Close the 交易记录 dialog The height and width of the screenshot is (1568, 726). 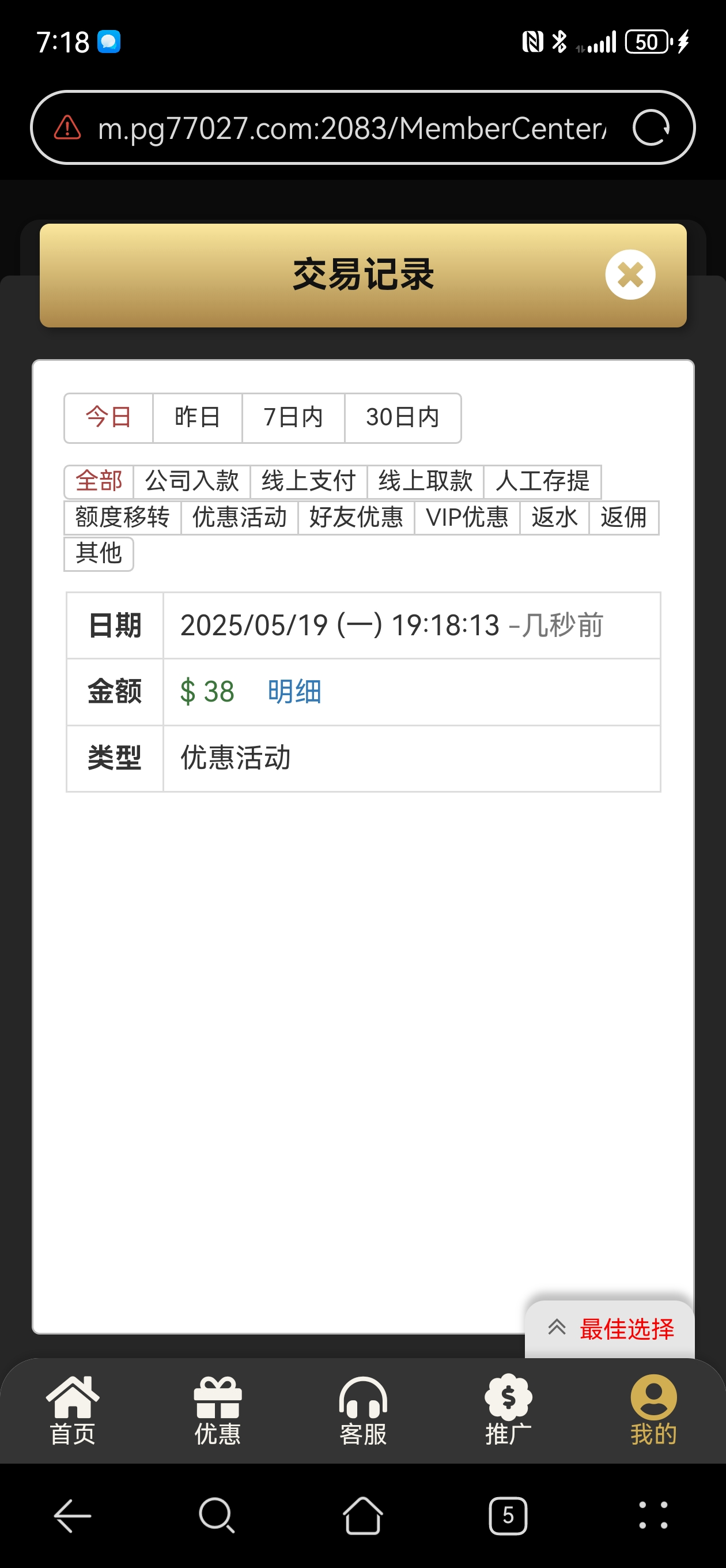[x=630, y=274]
